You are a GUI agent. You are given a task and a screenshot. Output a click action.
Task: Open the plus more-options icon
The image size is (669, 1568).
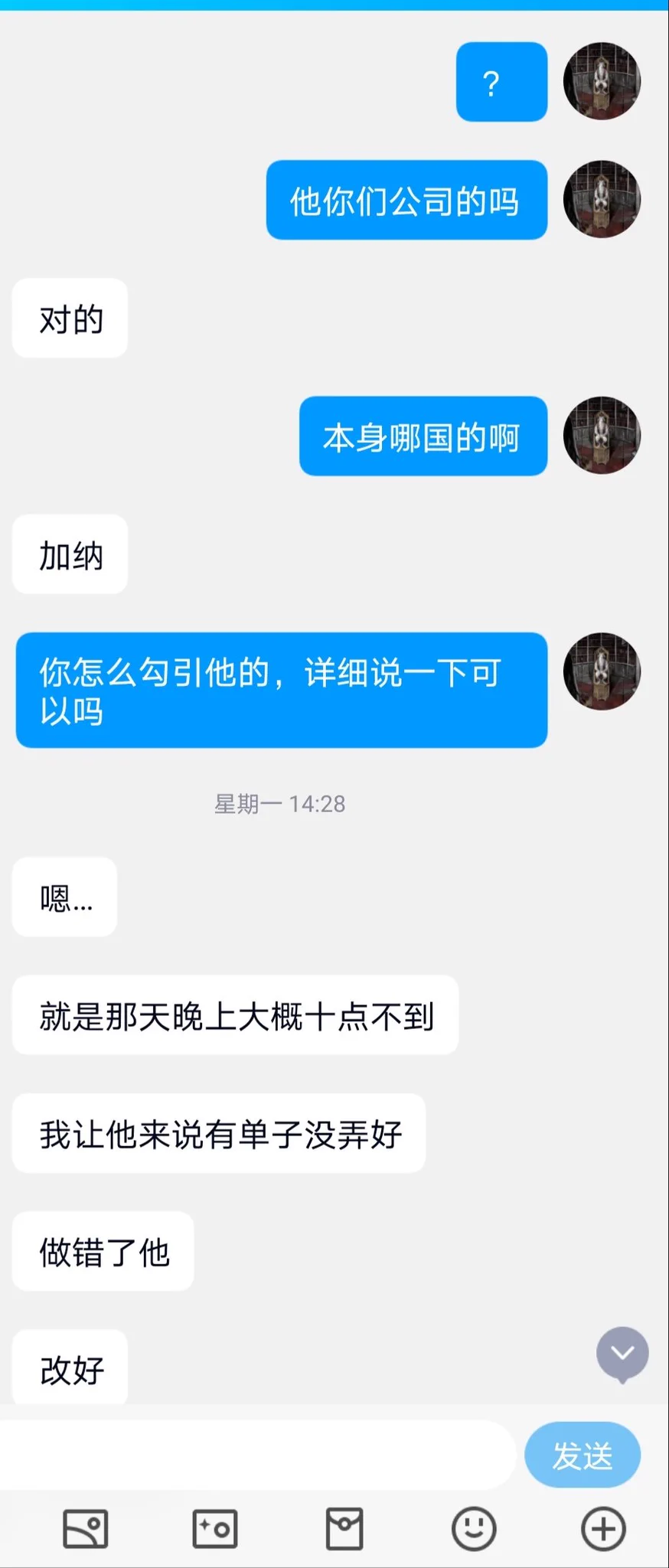coord(603,1529)
